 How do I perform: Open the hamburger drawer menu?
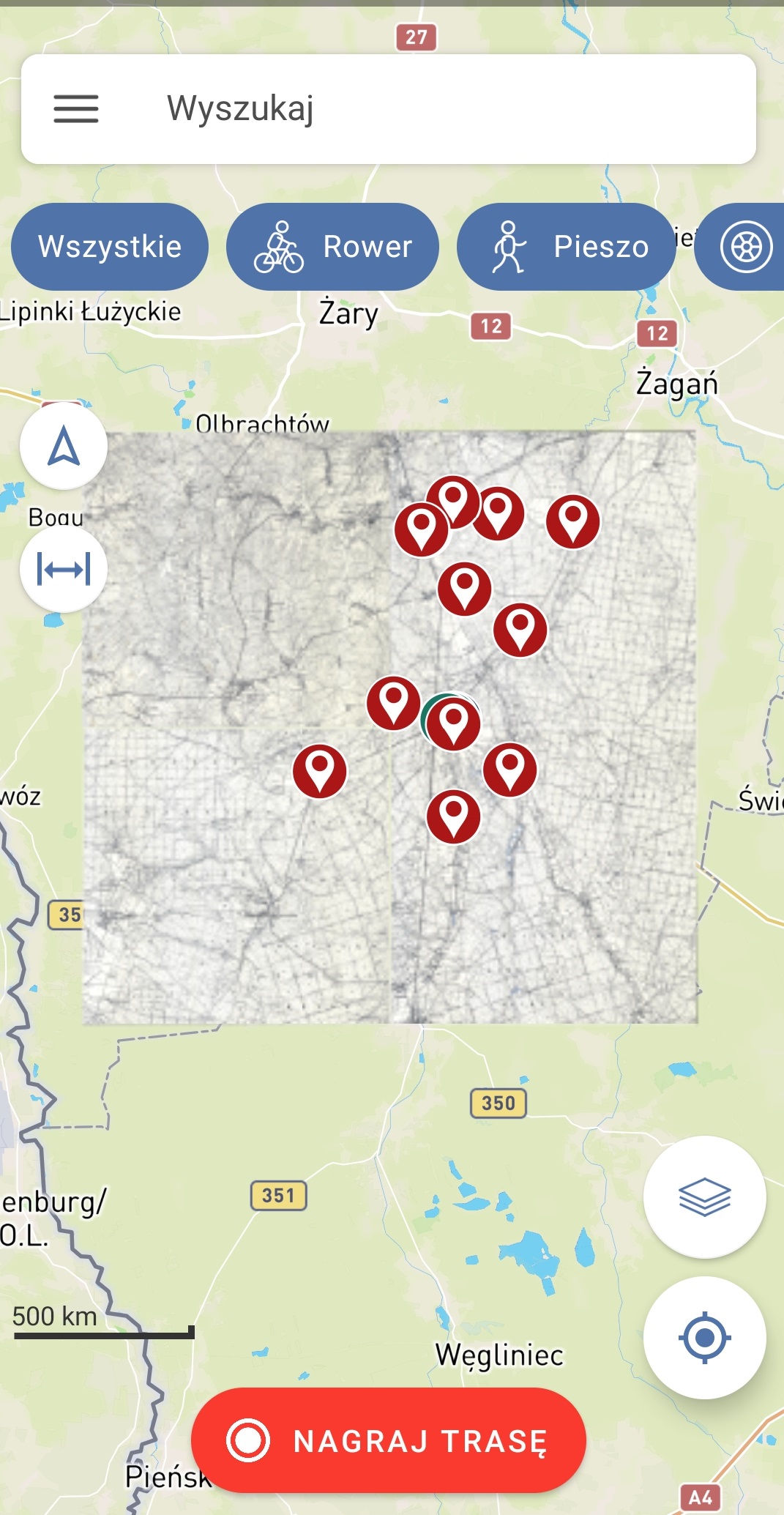coord(76,109)
